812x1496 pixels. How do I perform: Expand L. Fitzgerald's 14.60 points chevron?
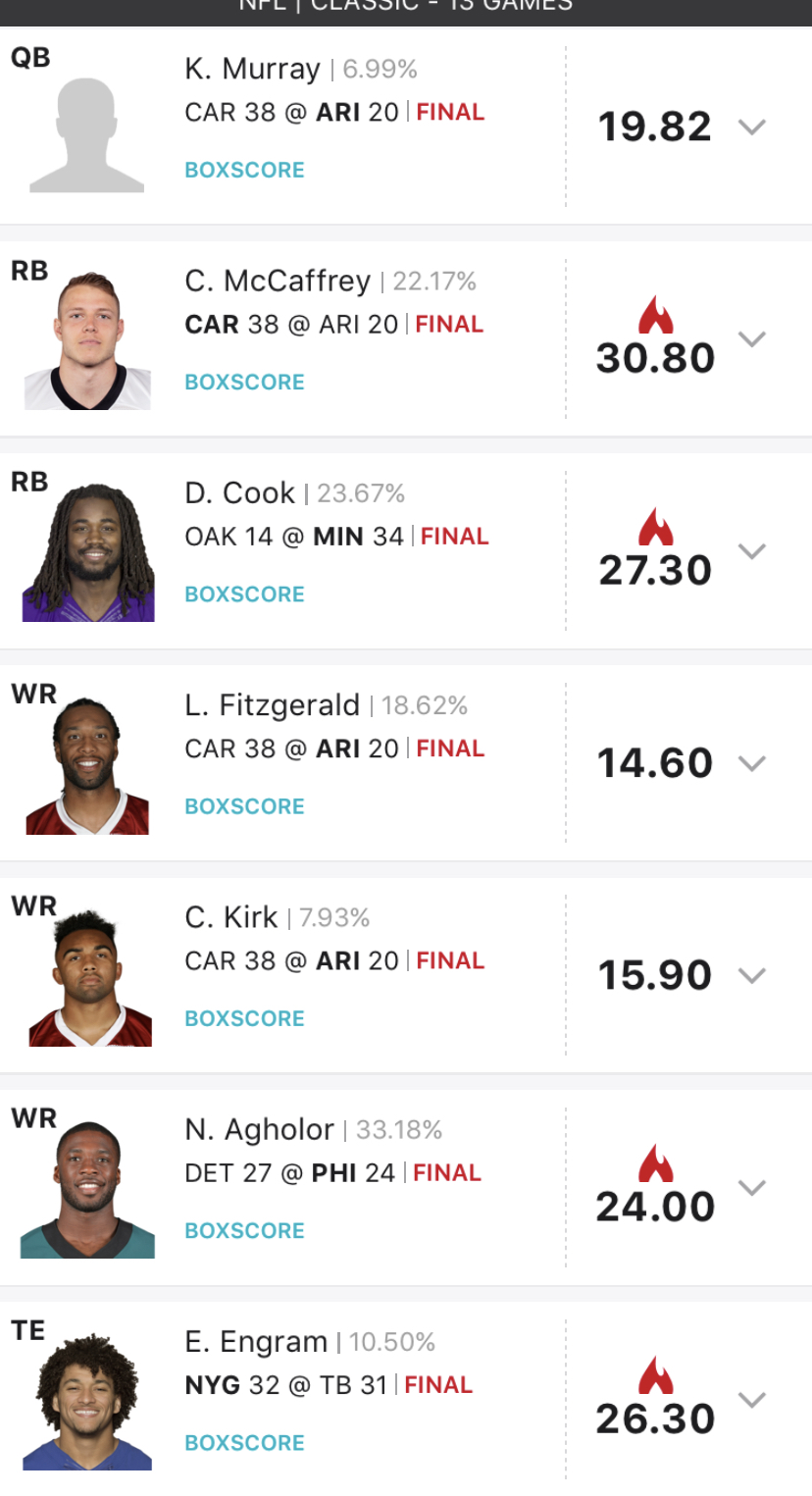tap(751, 763)
